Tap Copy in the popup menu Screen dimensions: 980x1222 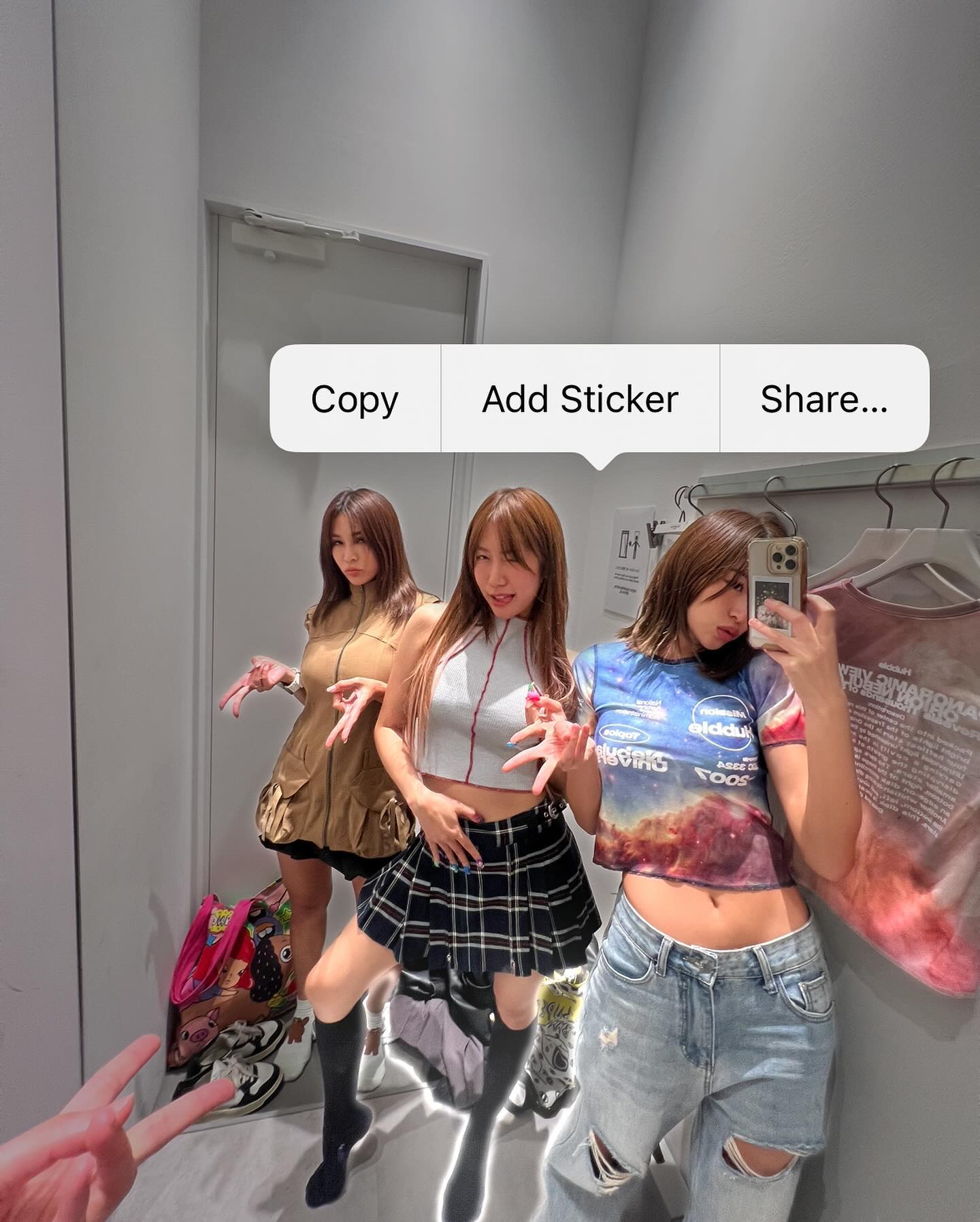tap(355, 399)
